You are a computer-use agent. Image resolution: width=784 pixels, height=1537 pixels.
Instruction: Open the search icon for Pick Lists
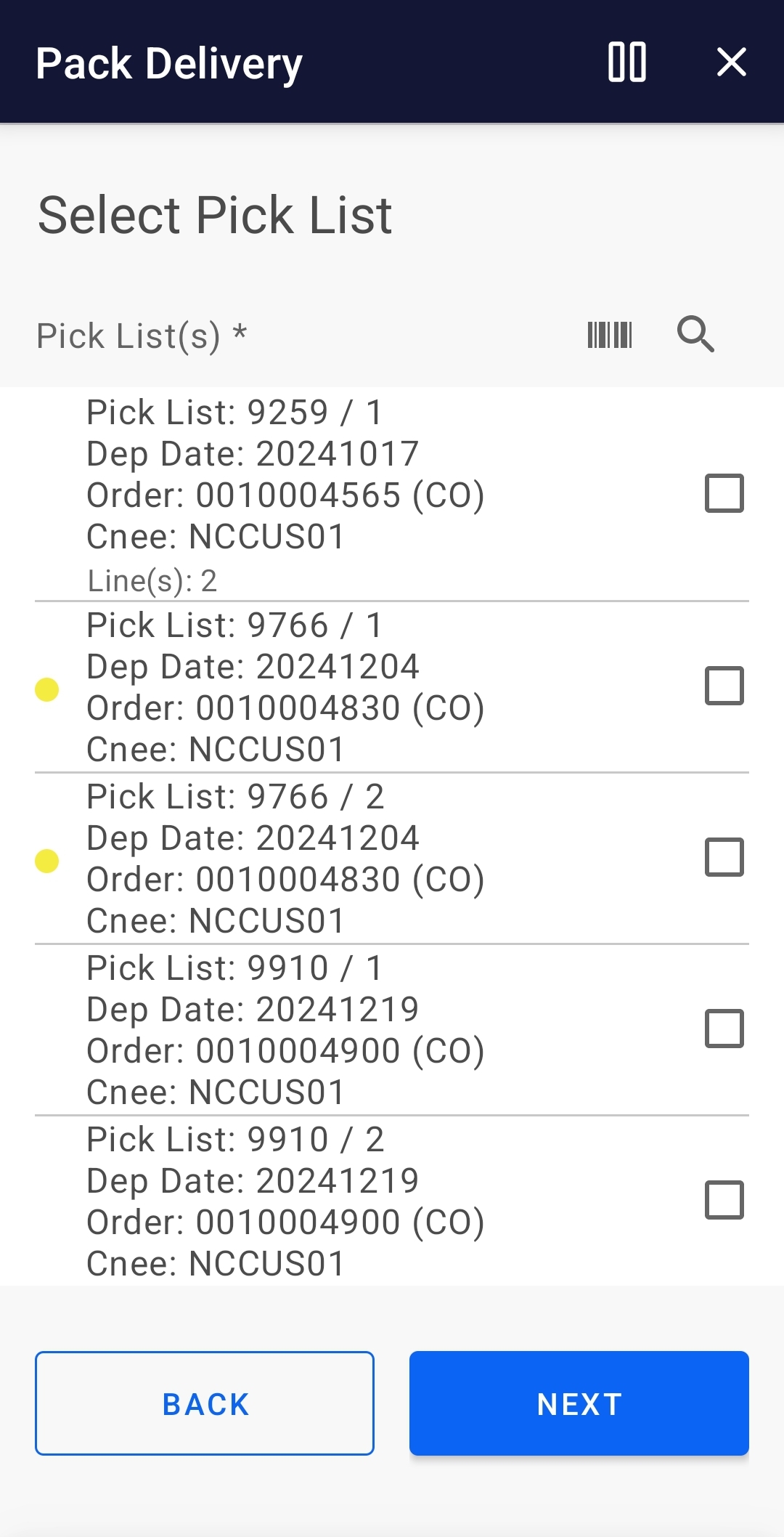click(696, 335)
